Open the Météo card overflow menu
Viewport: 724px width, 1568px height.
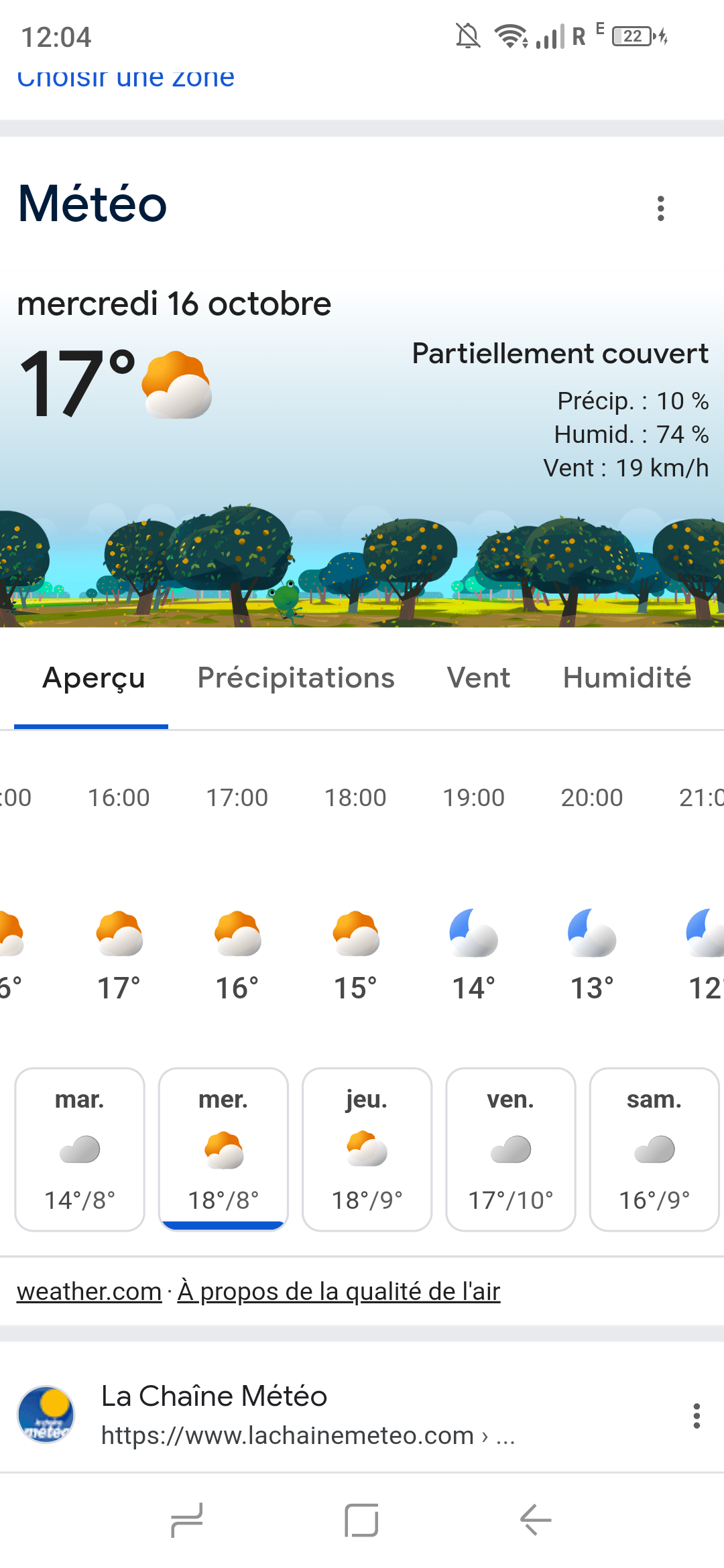[661, 208]
